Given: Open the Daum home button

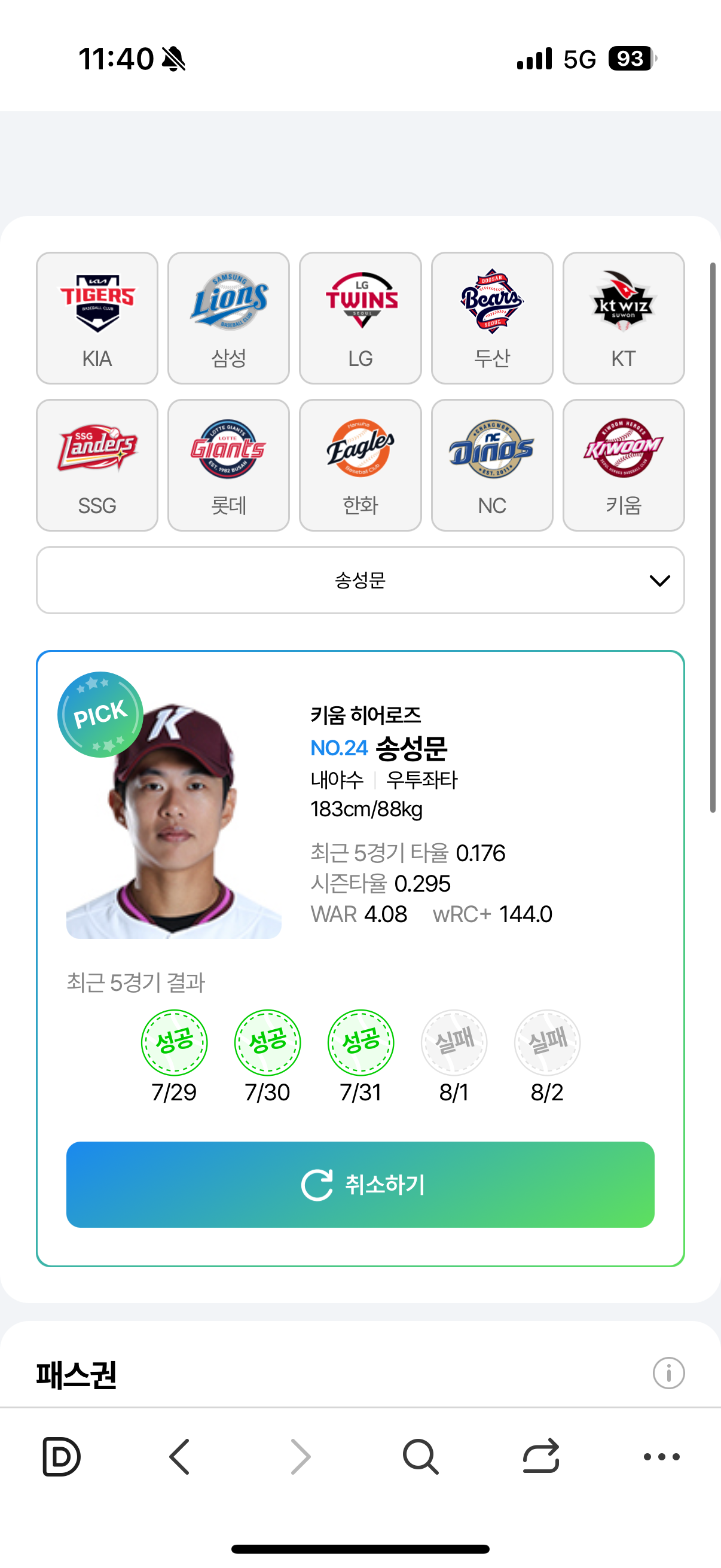Looking at the screenshot, I should pyautogui.click(x=61, y=1457).
